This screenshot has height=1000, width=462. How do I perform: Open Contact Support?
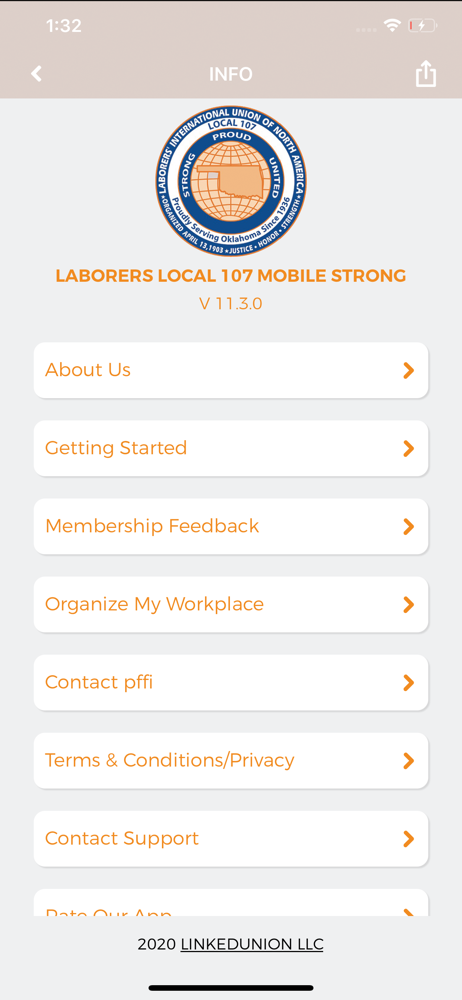click(231, 839)
